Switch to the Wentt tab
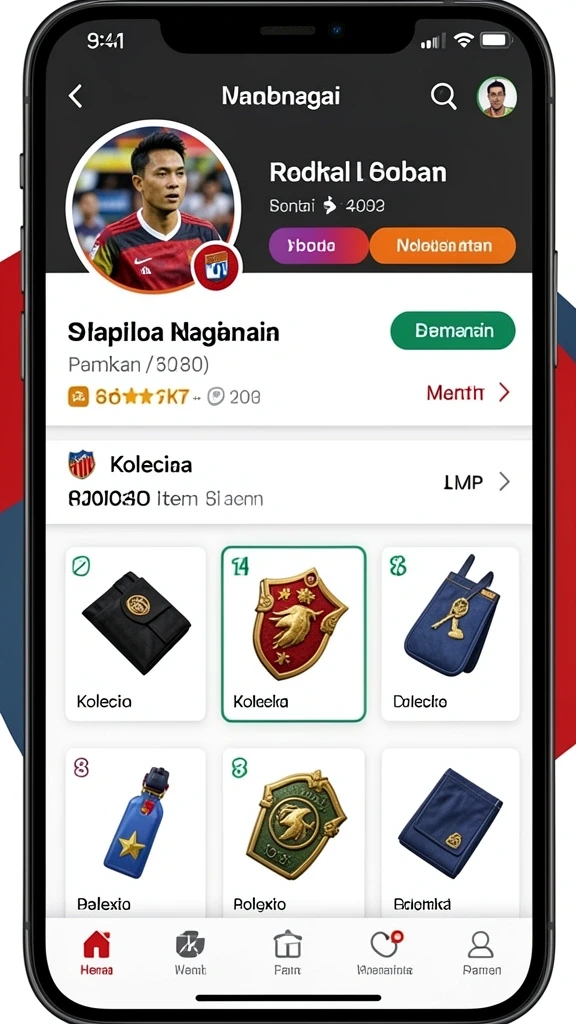The width and height of the screenshot is (576, 1024). coord(190,952)
